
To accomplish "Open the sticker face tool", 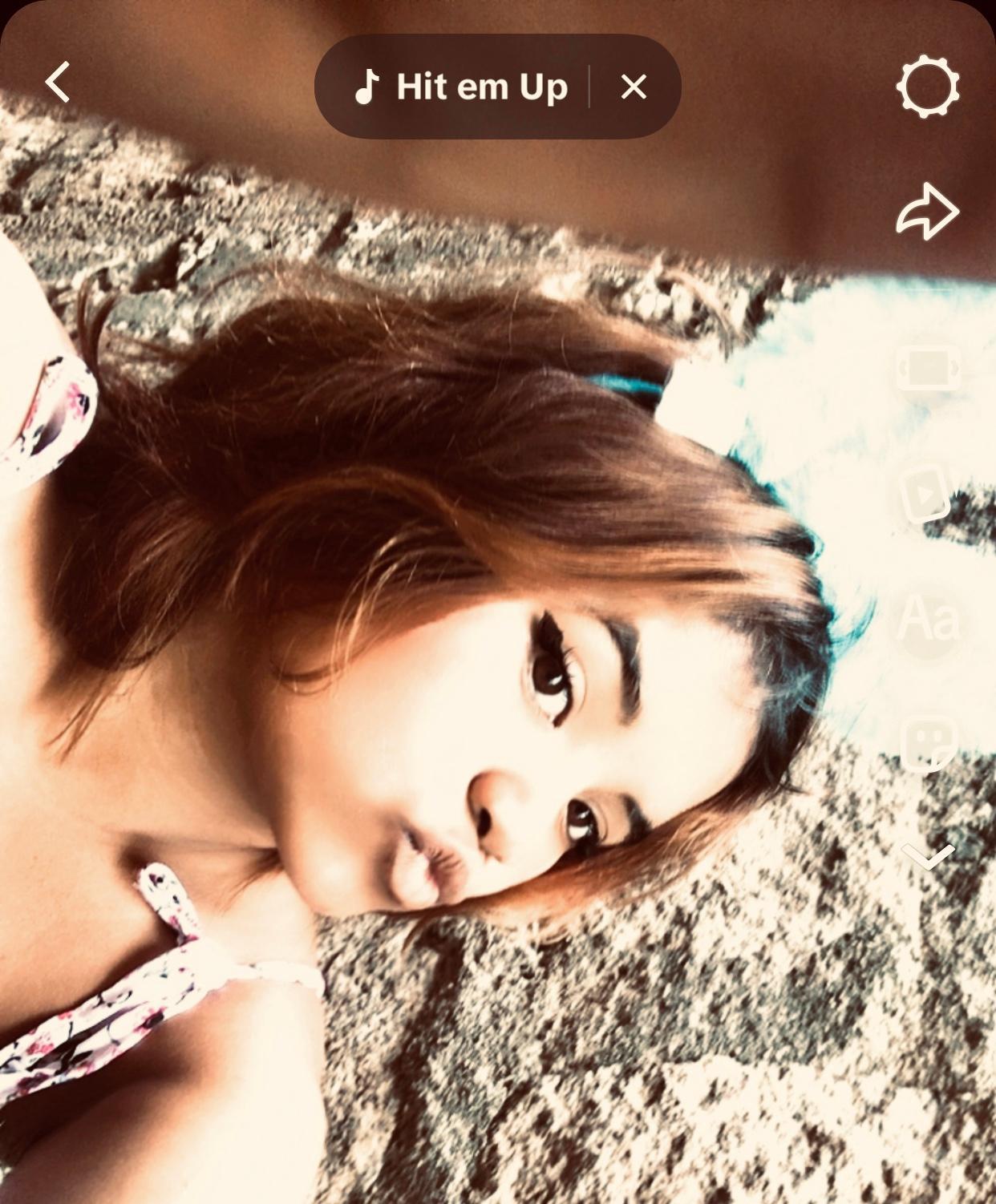I will click(928, 743).
